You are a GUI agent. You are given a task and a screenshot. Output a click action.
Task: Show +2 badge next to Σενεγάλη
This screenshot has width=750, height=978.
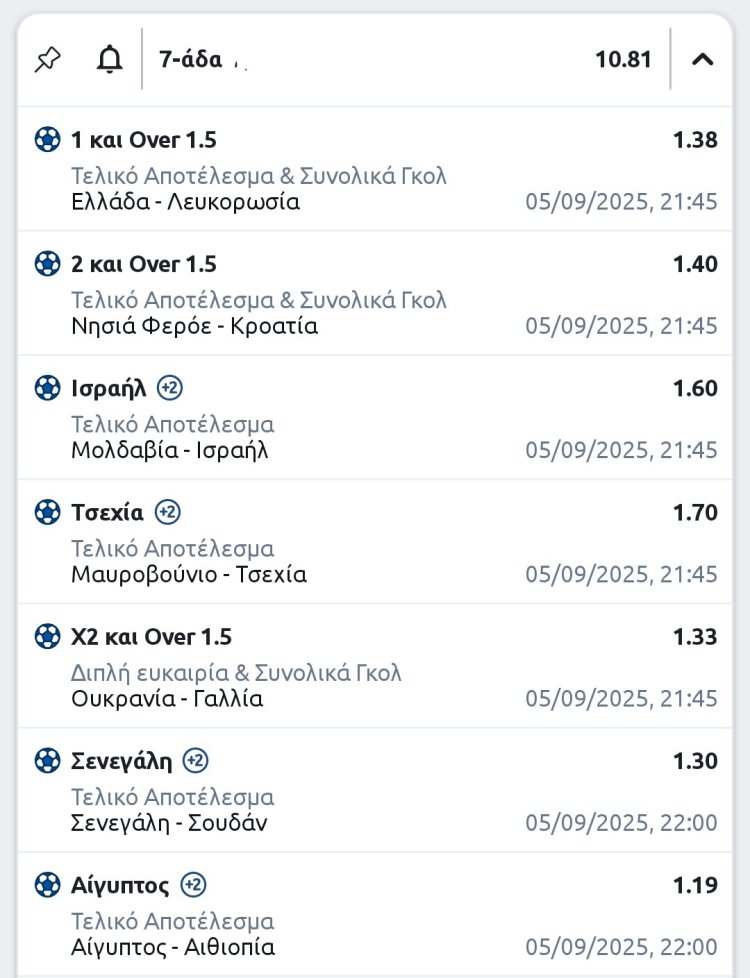pos(196,761)
